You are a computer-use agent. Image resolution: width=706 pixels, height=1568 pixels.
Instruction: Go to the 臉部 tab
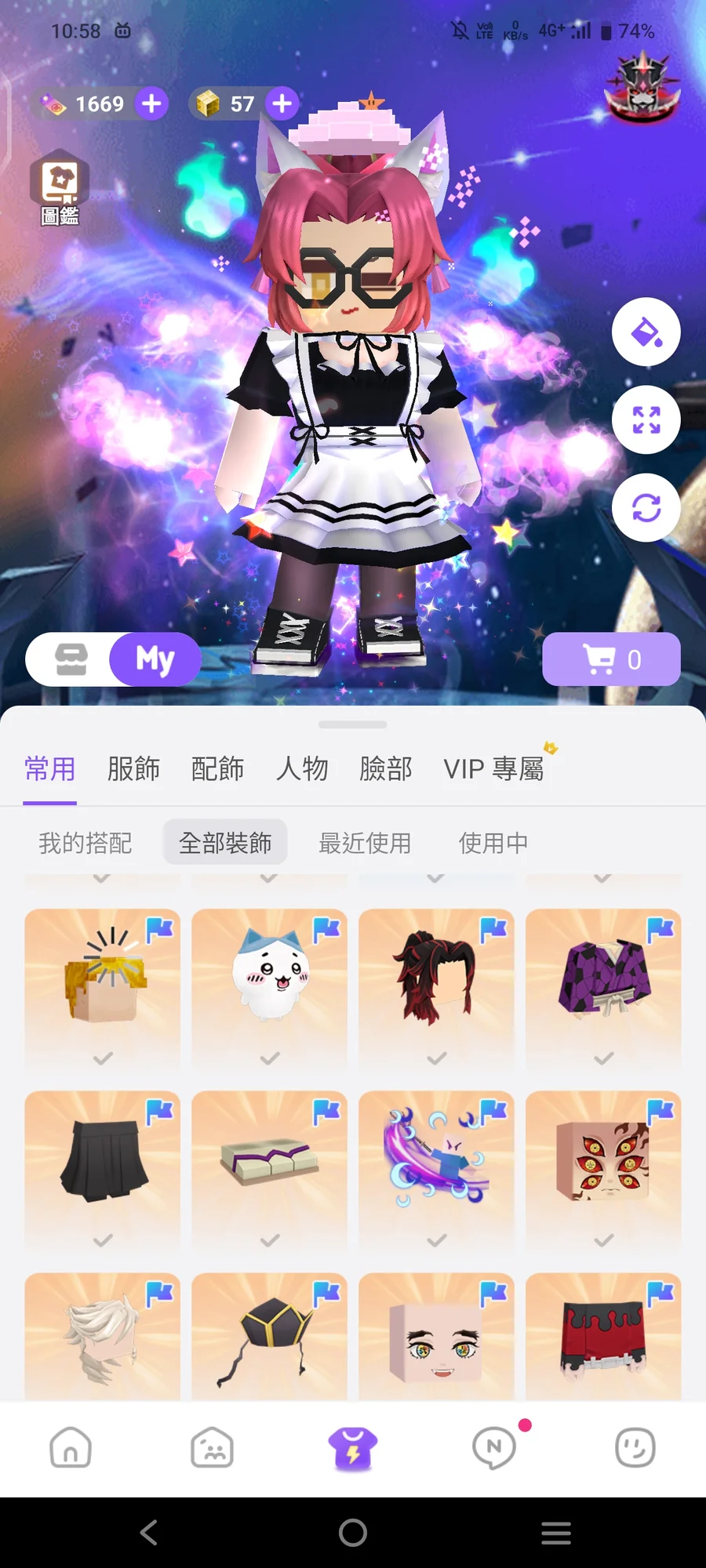[x=386, y=769]
